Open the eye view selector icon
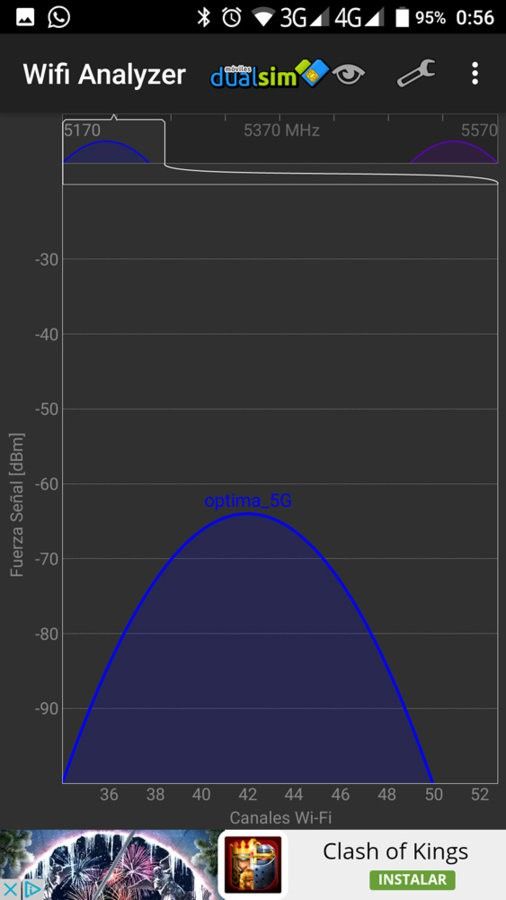The image size is (506, 900). click(349, 74)
